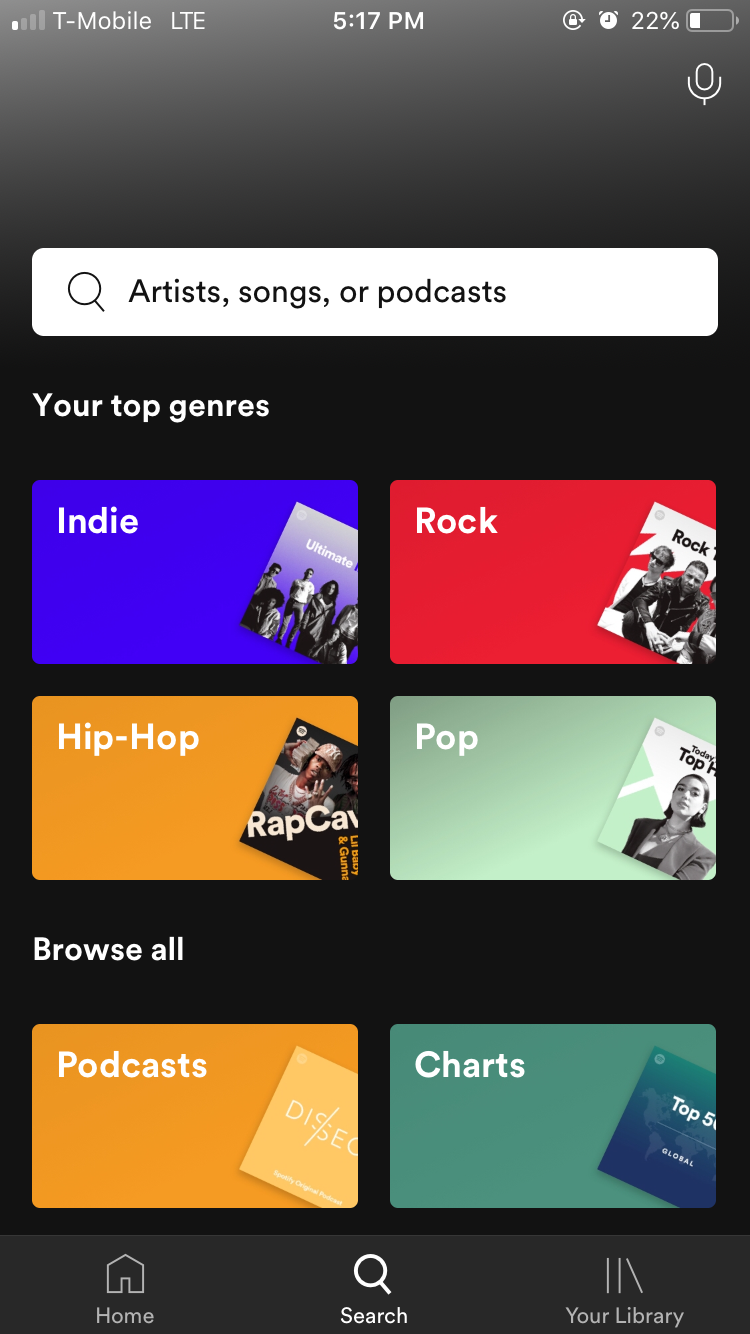This screenshot has height=1334, width=750.
Task: Tap the Search tab in bottom bar
Action: point(374,1289)
